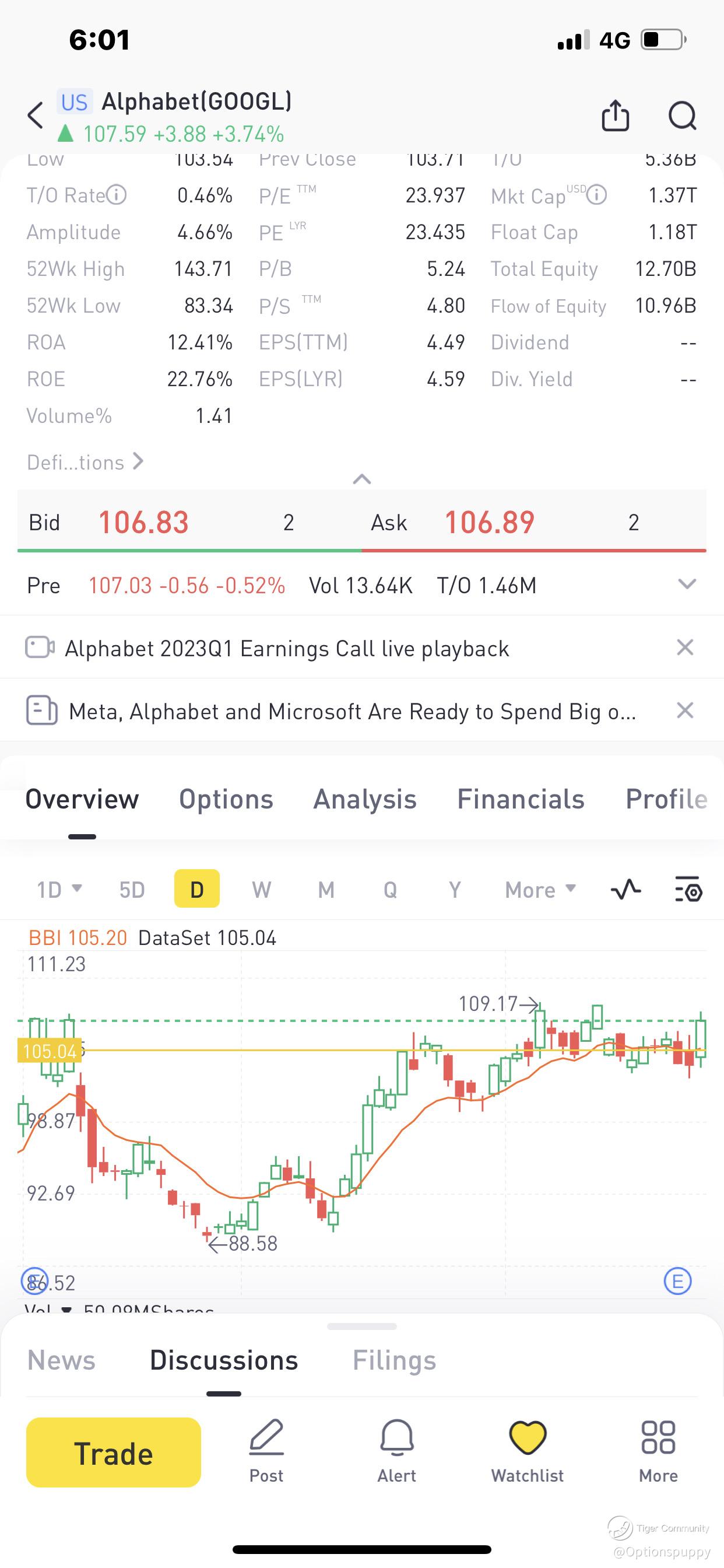This screenshot has height=1568, width=724.
Task: Select the 5D chart timeframe
Action: tap(132, 890)
